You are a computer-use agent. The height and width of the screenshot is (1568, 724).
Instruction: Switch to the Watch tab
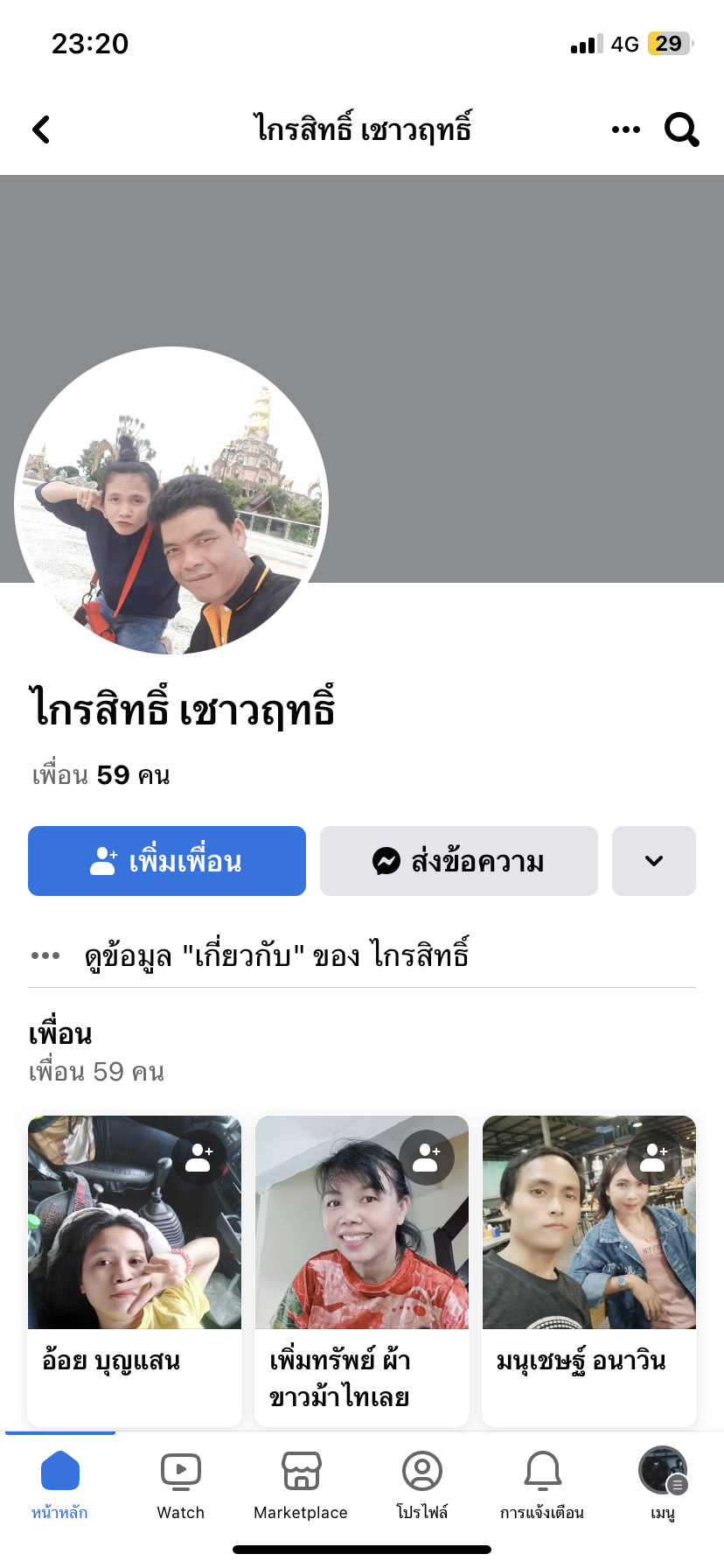pos(180,1482)
